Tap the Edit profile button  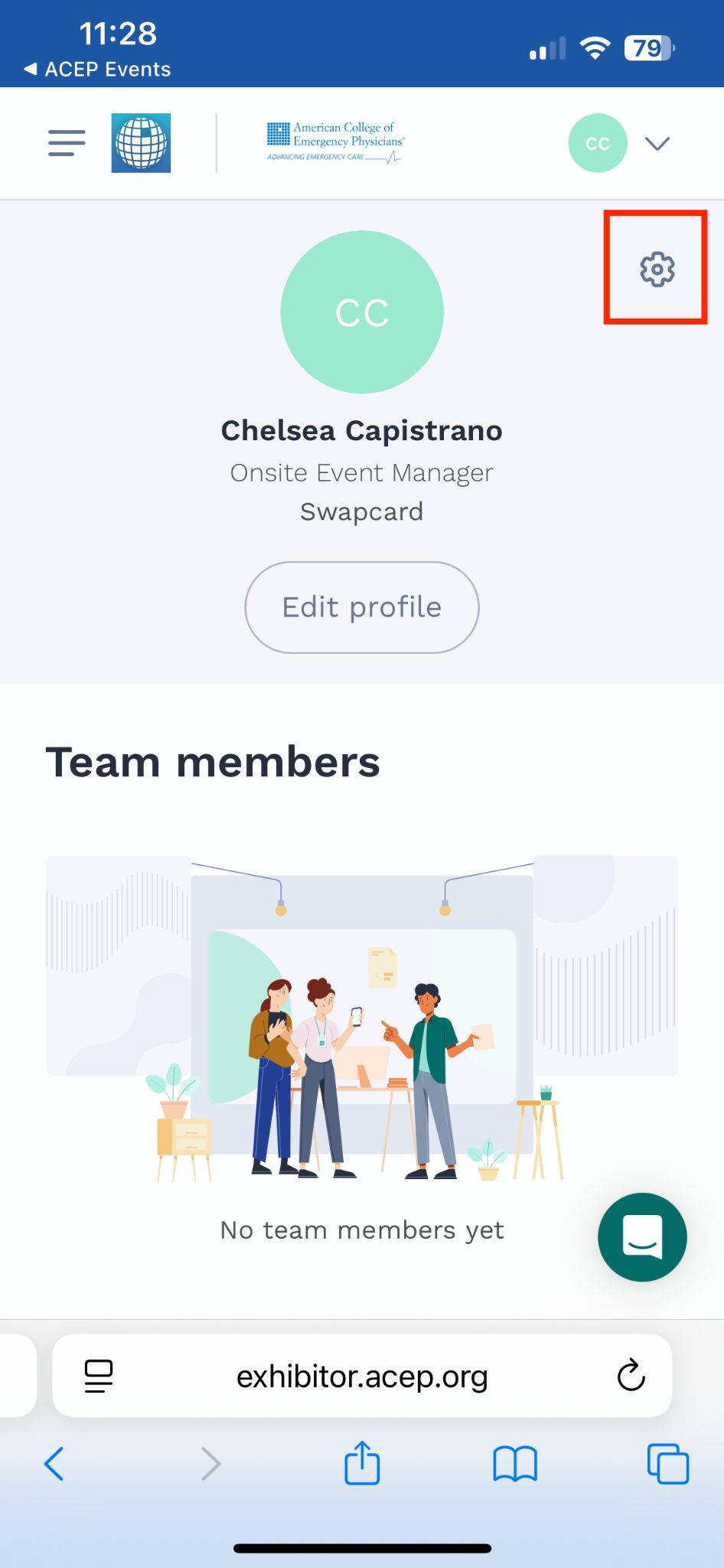click(x=362, y=607)
